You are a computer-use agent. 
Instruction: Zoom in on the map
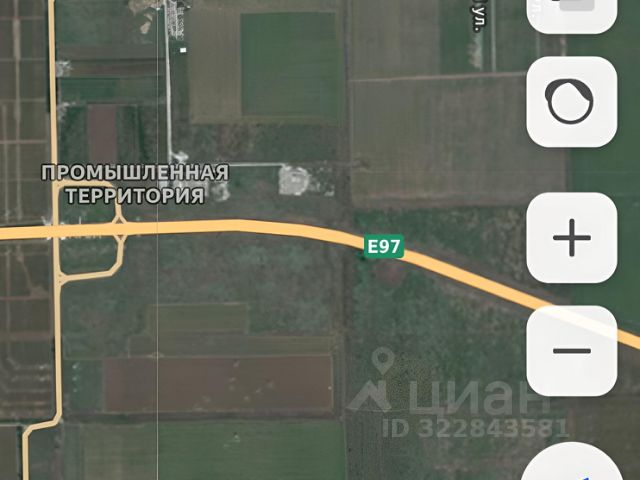572,238
